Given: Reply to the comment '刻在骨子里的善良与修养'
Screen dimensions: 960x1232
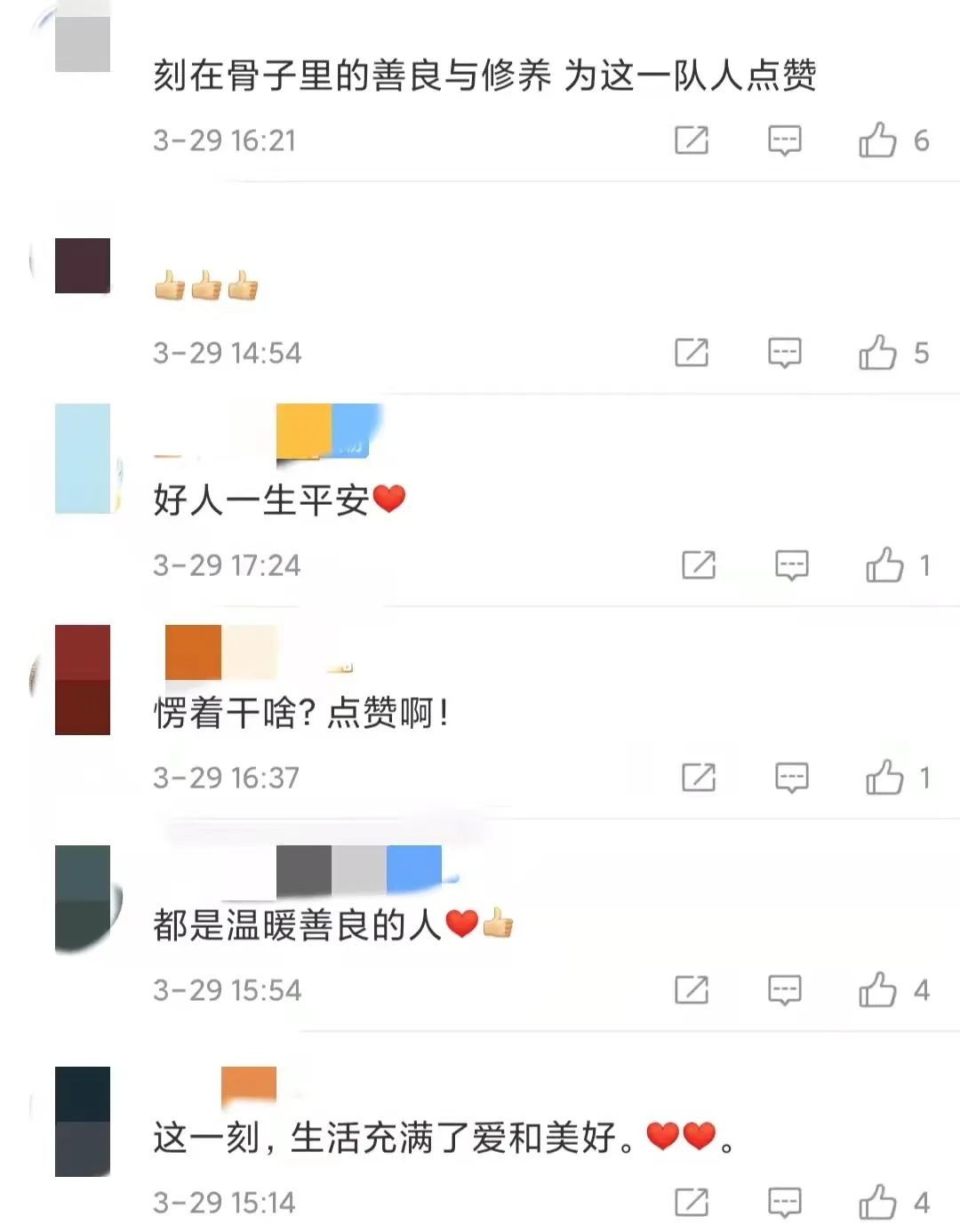Looking at the screenshot, I should pyautogui.click(x=784, y=140).
